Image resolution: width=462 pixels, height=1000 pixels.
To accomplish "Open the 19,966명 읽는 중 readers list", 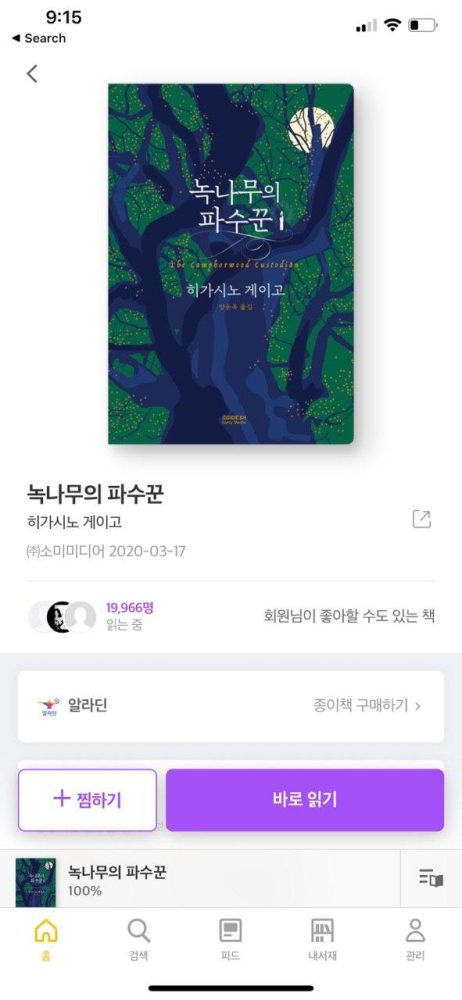I will 92,616.
